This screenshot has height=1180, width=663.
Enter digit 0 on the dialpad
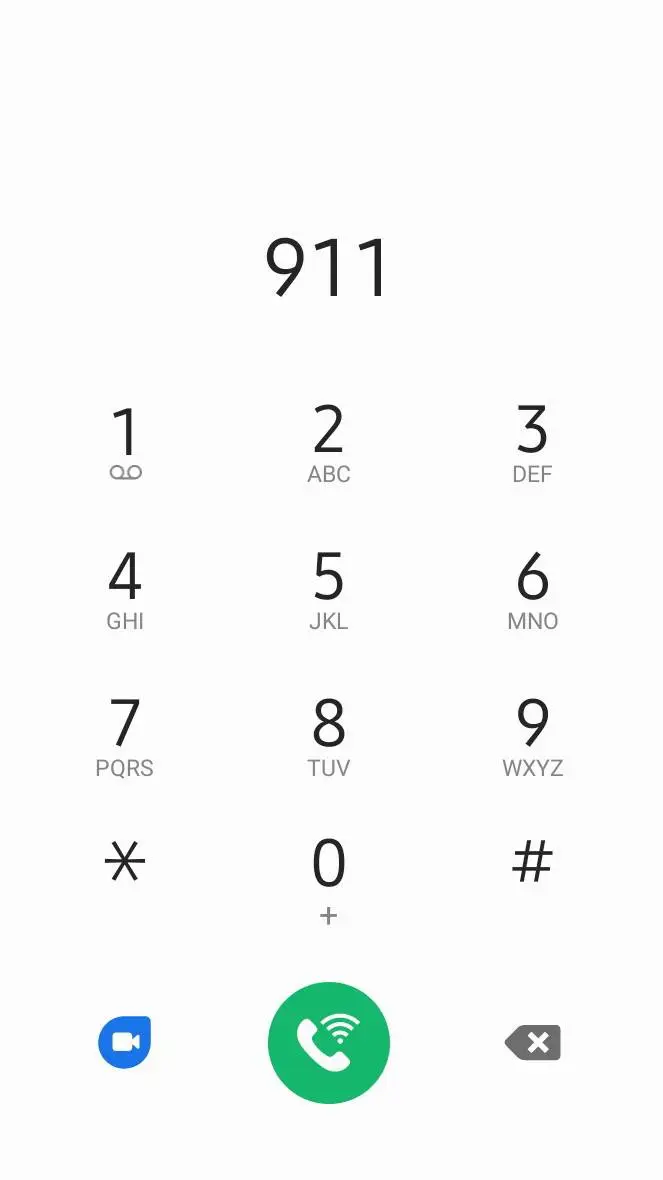[329, 876]
